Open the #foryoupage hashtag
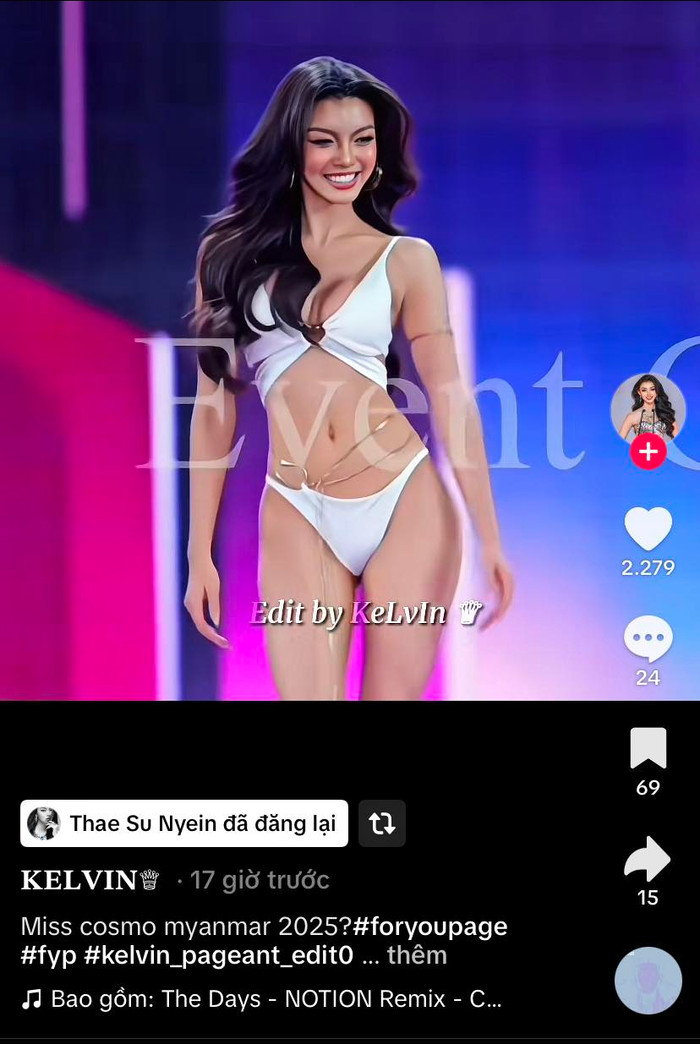Image resolution: width=700 pixels, height=1044 pixels. pos(430,926)
